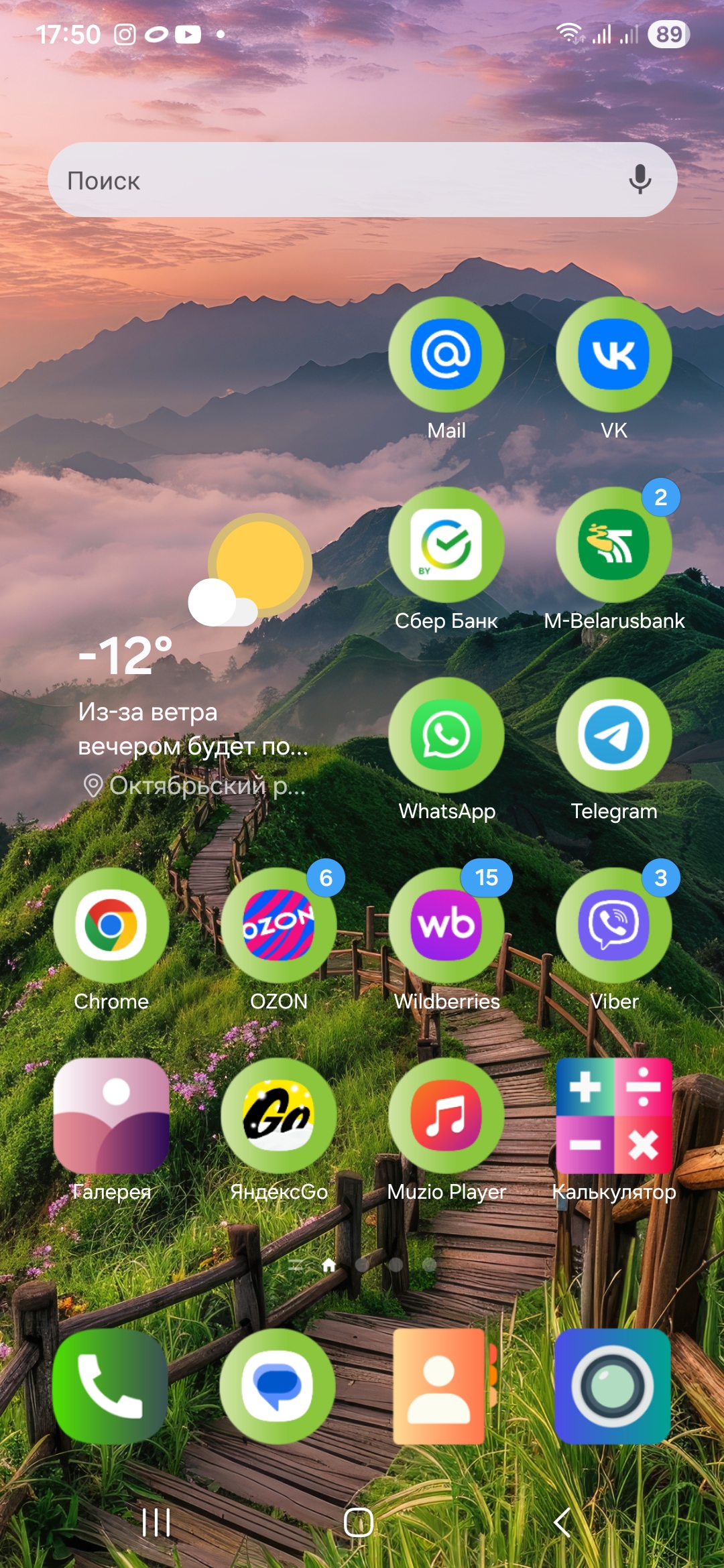The height and width of the screenshot is (1568, 724).
Task: Open the Phone dialer in the dock
Action: 110,1386
